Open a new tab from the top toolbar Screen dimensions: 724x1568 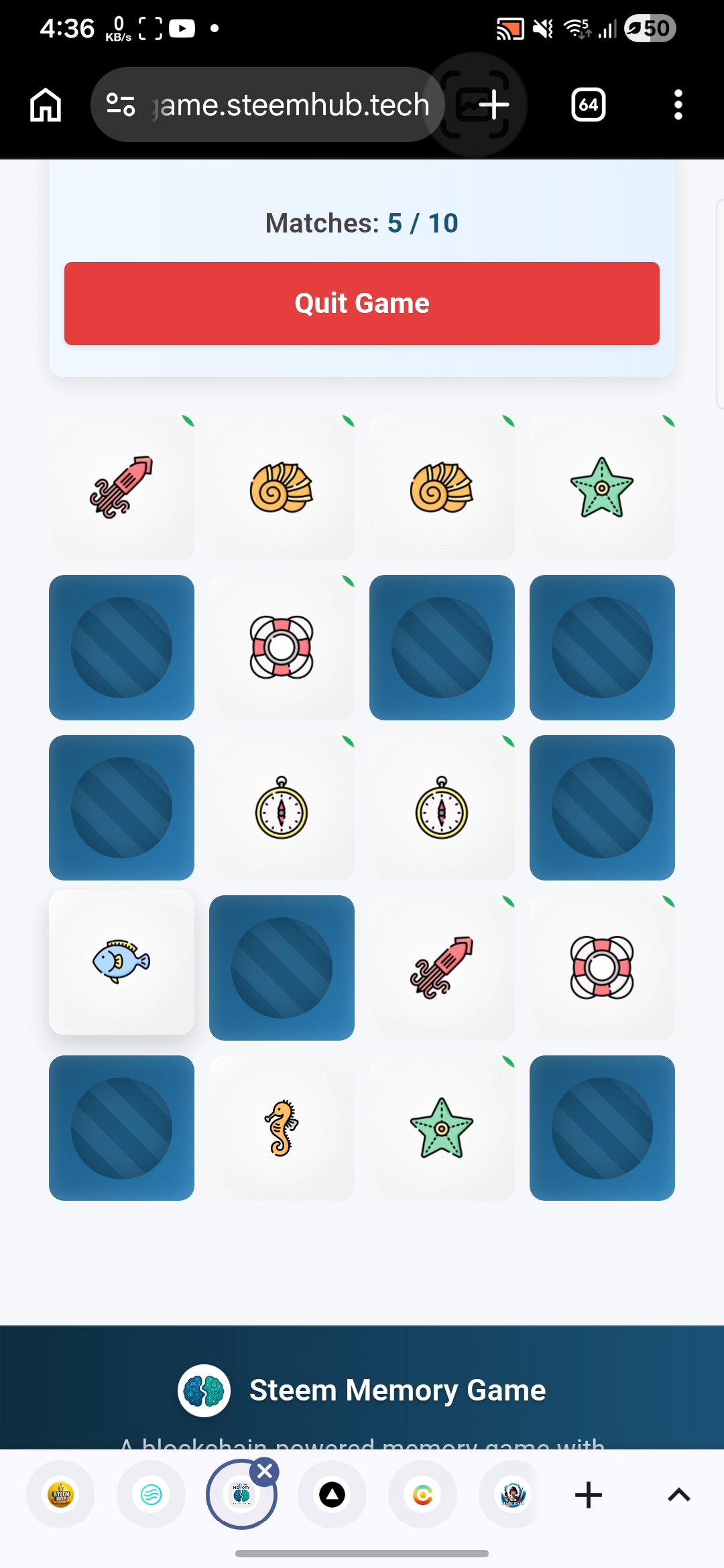493,105
